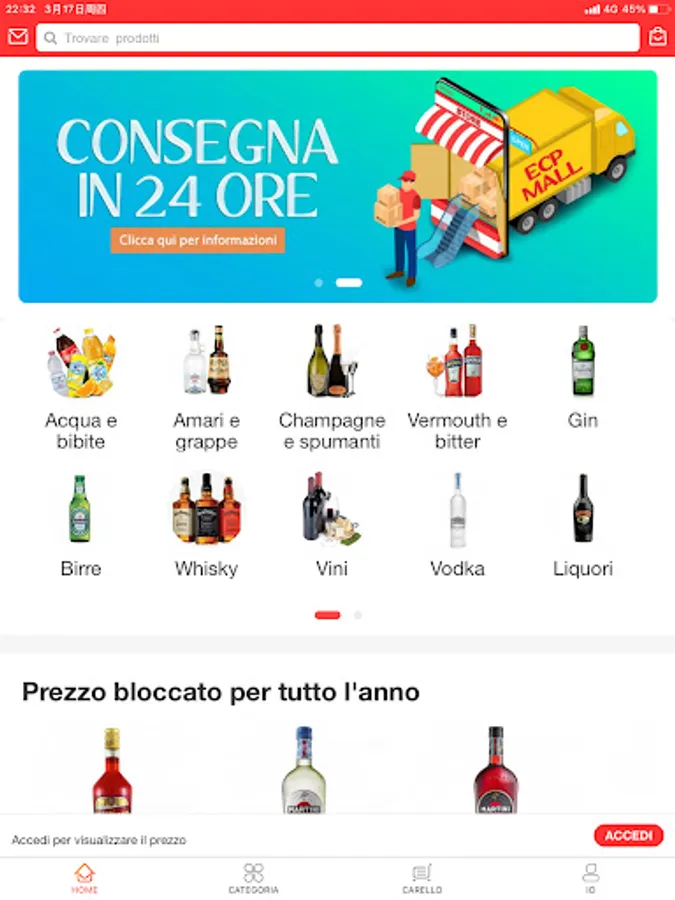Viewport: 675px width, 900px height.
Task: Open the Carello cart tab
Action: [x=422, y=878]
